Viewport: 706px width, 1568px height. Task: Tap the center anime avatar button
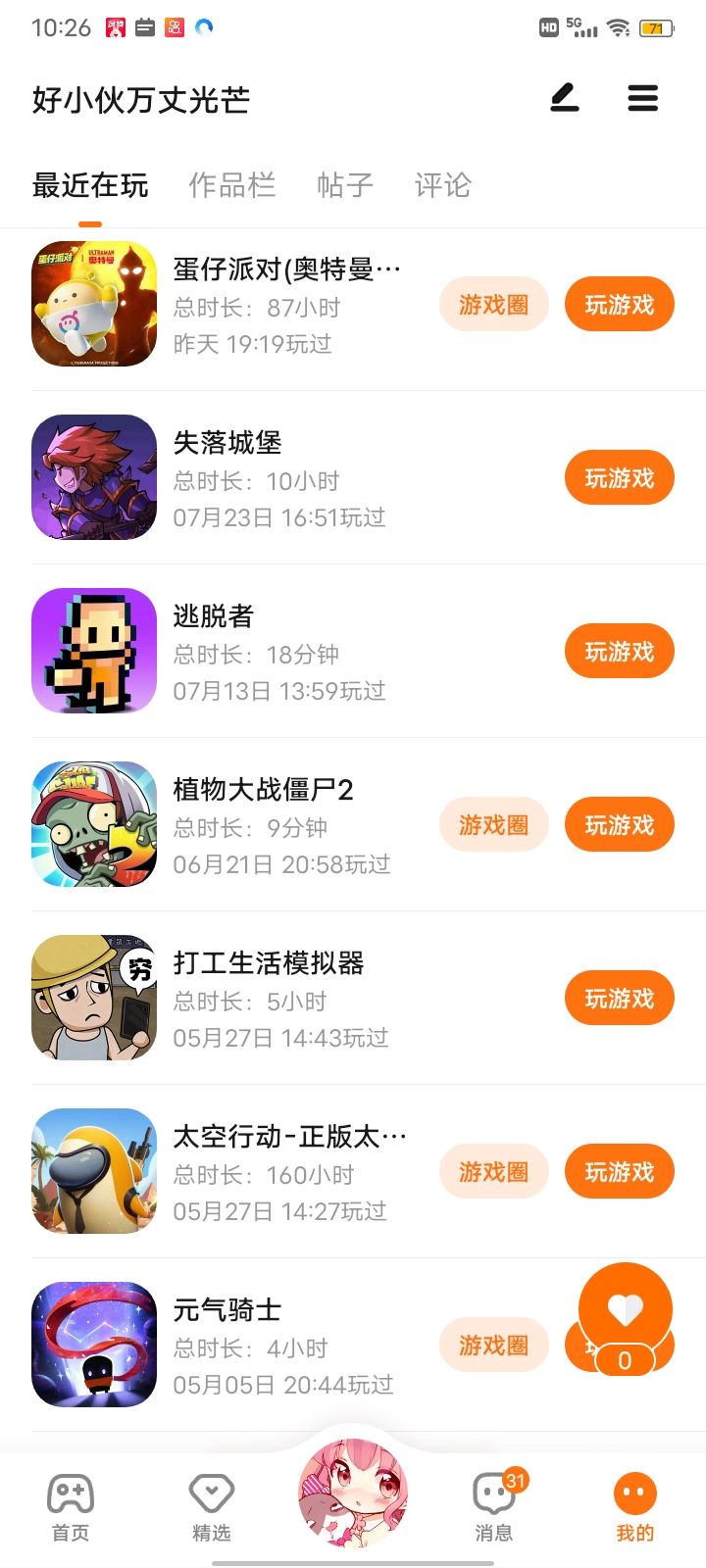coord(353,1494)
